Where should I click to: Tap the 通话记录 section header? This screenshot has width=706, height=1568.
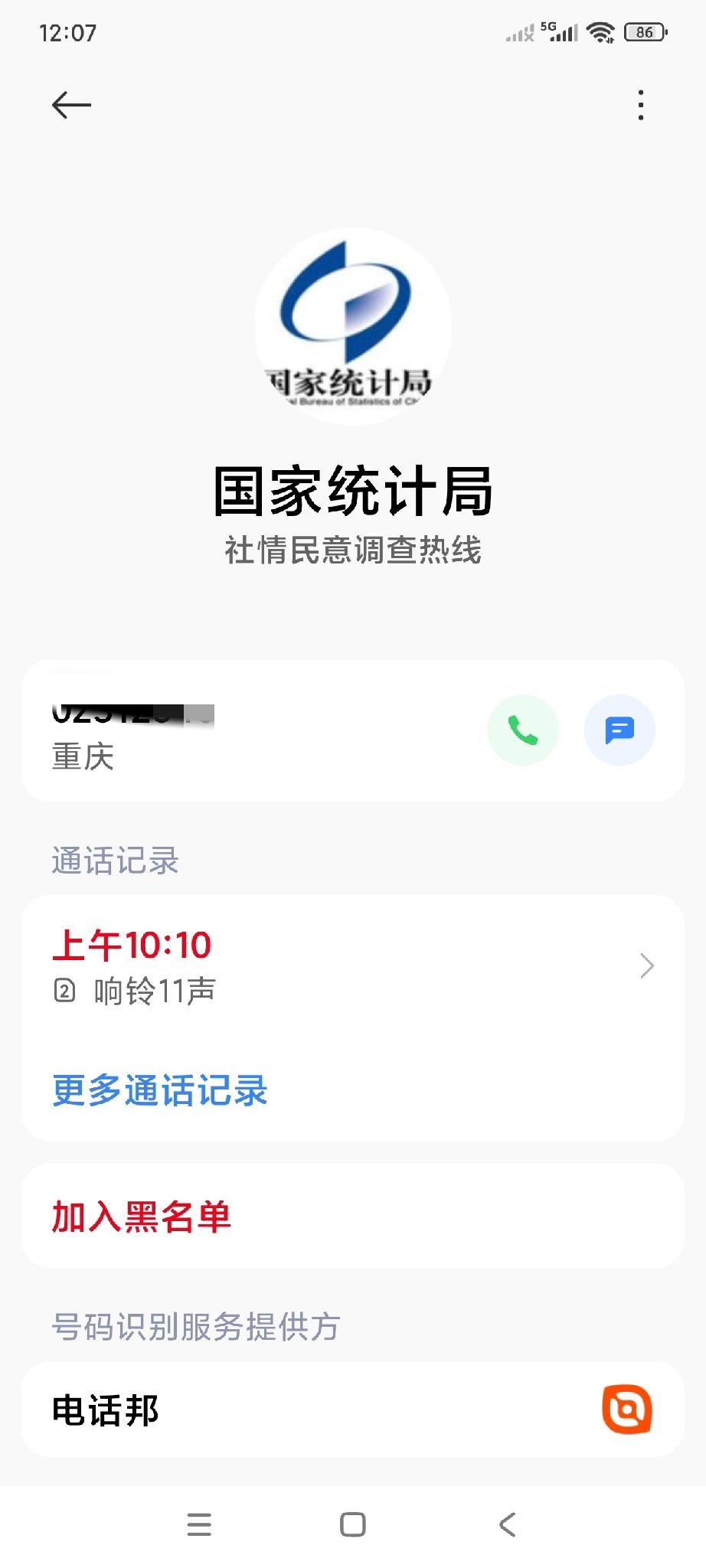pyautogui.click(x=115, y=861)
